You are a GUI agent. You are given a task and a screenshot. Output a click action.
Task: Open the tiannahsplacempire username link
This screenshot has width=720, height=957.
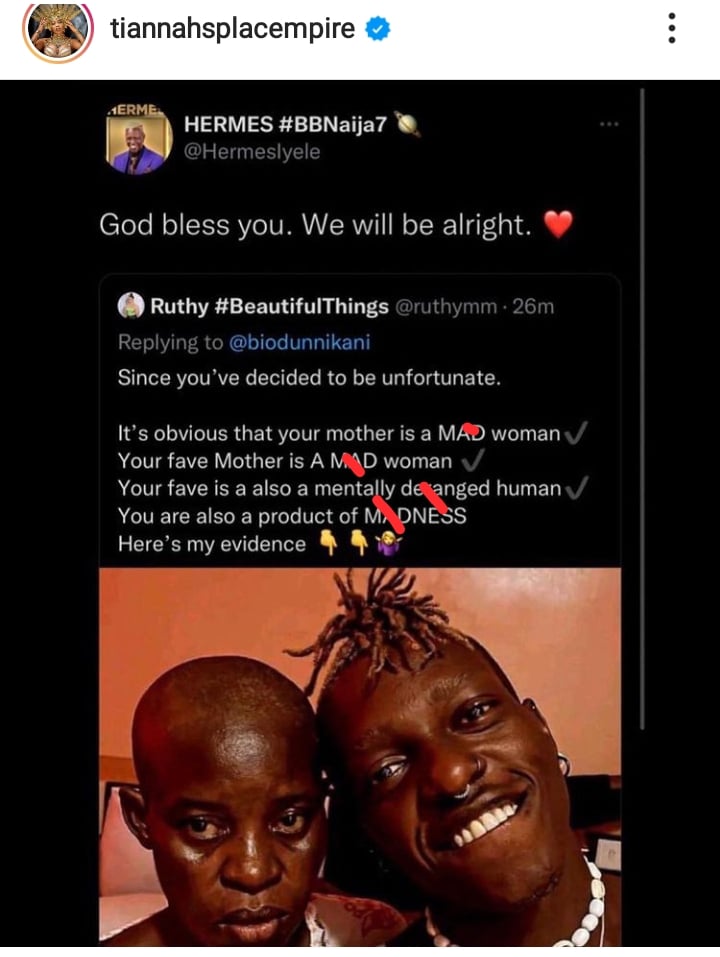pos(232,29)
